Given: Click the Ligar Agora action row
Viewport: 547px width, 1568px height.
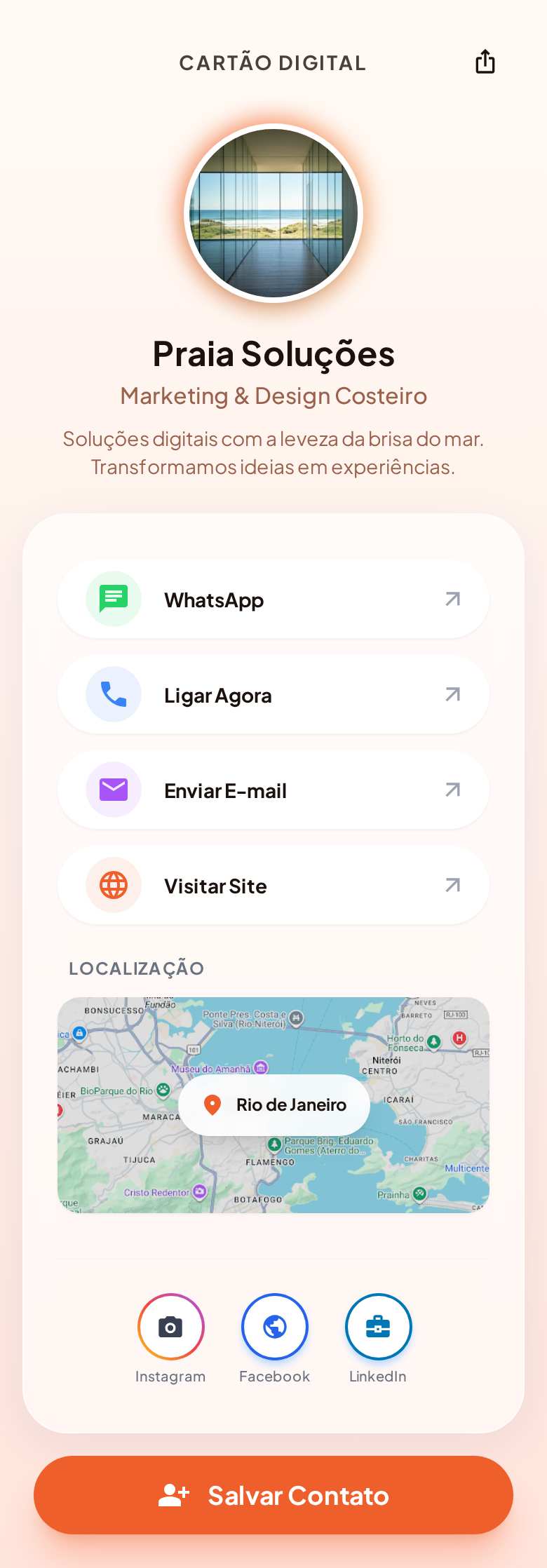Looking at the screenshot, I should pyautogui.click(x=273, y=694).
